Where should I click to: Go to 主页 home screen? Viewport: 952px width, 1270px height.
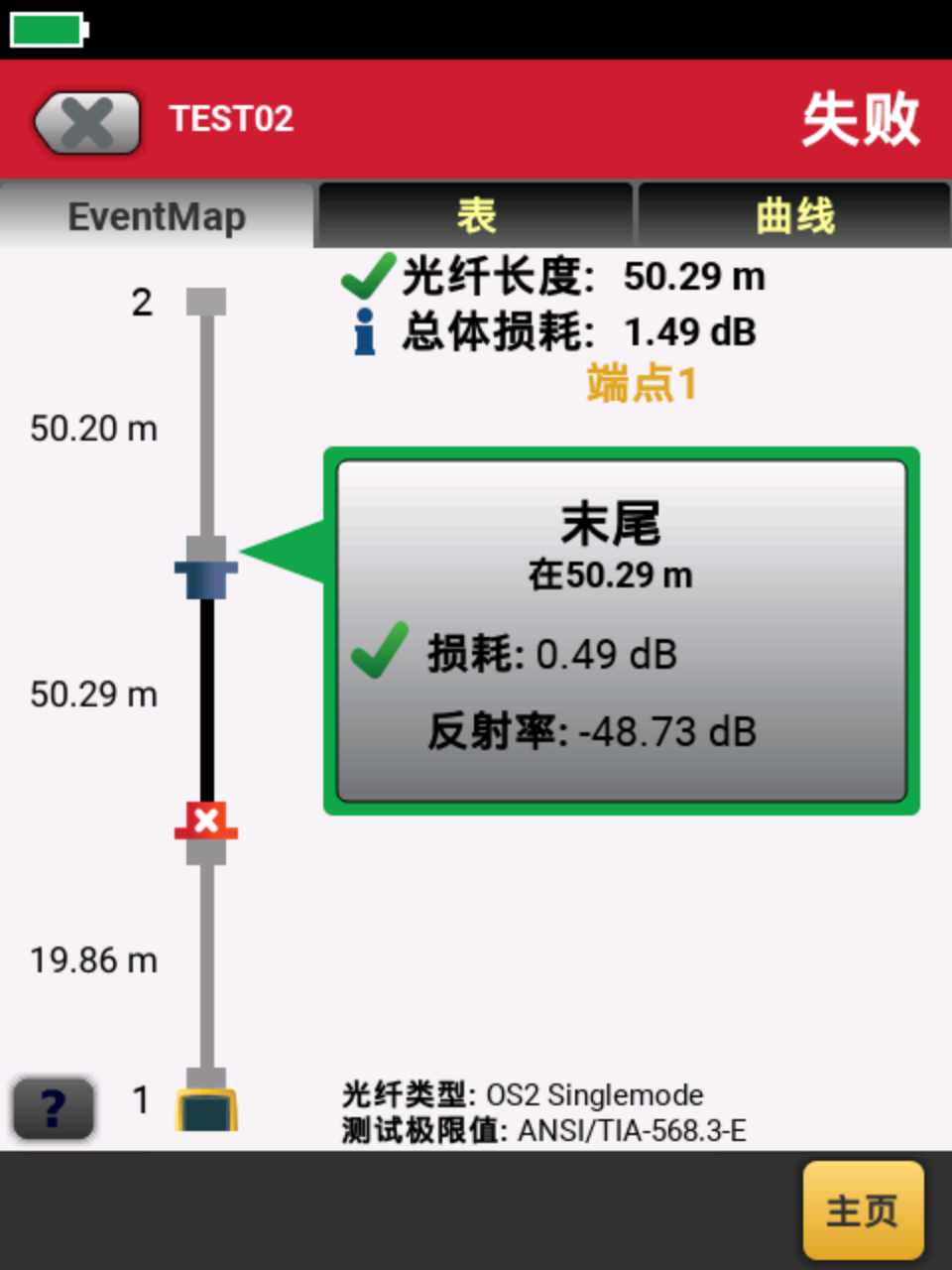862,1210
